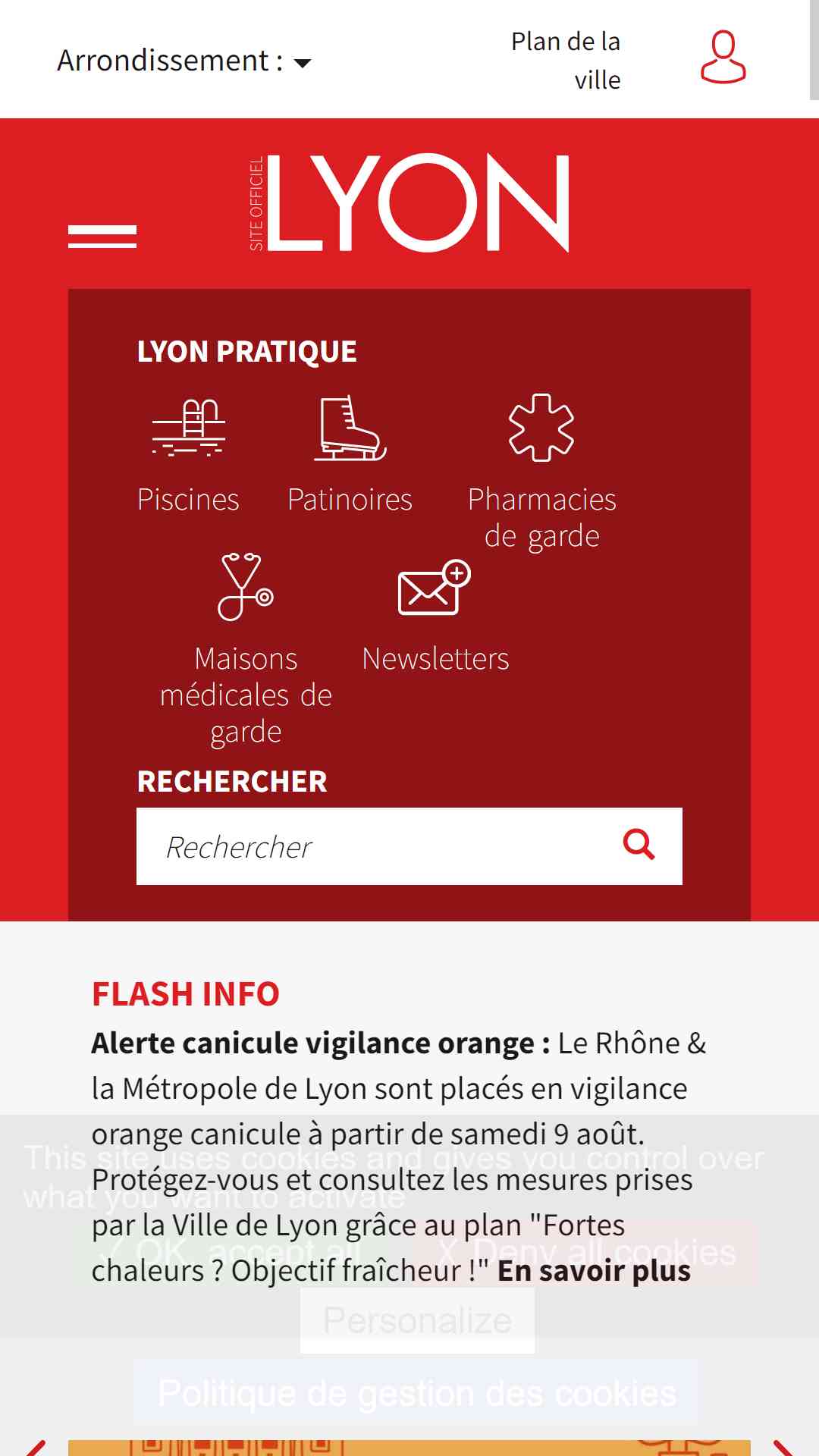
Task: Open the hamburger navigation menu
Action: click(102, 236)
